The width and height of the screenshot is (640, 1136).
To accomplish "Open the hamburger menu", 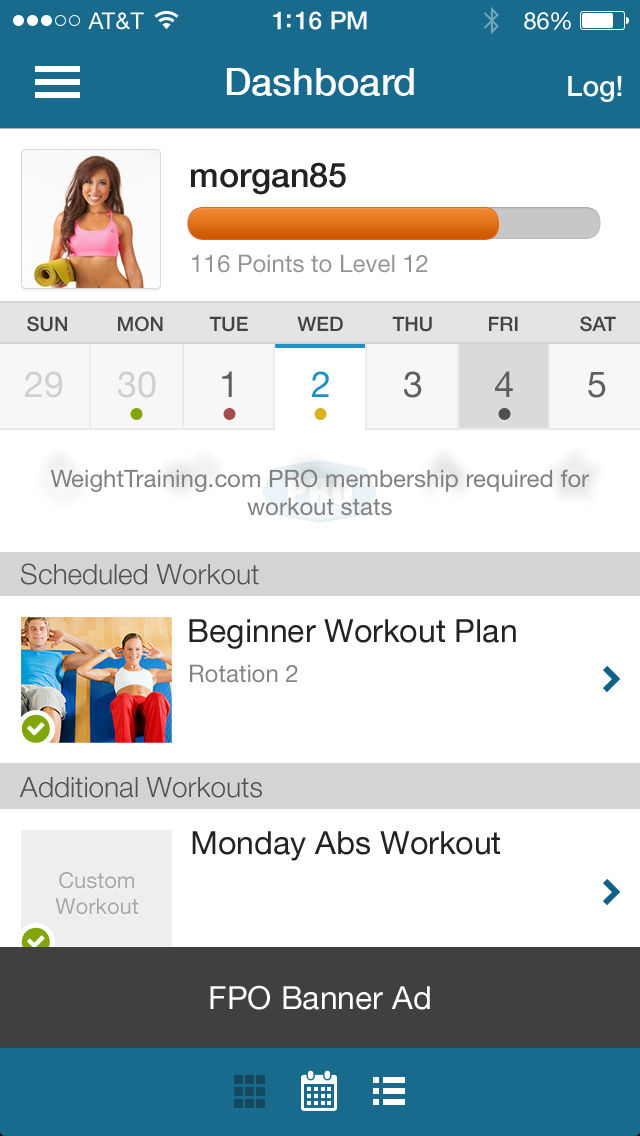I will [x=57, y=82].
